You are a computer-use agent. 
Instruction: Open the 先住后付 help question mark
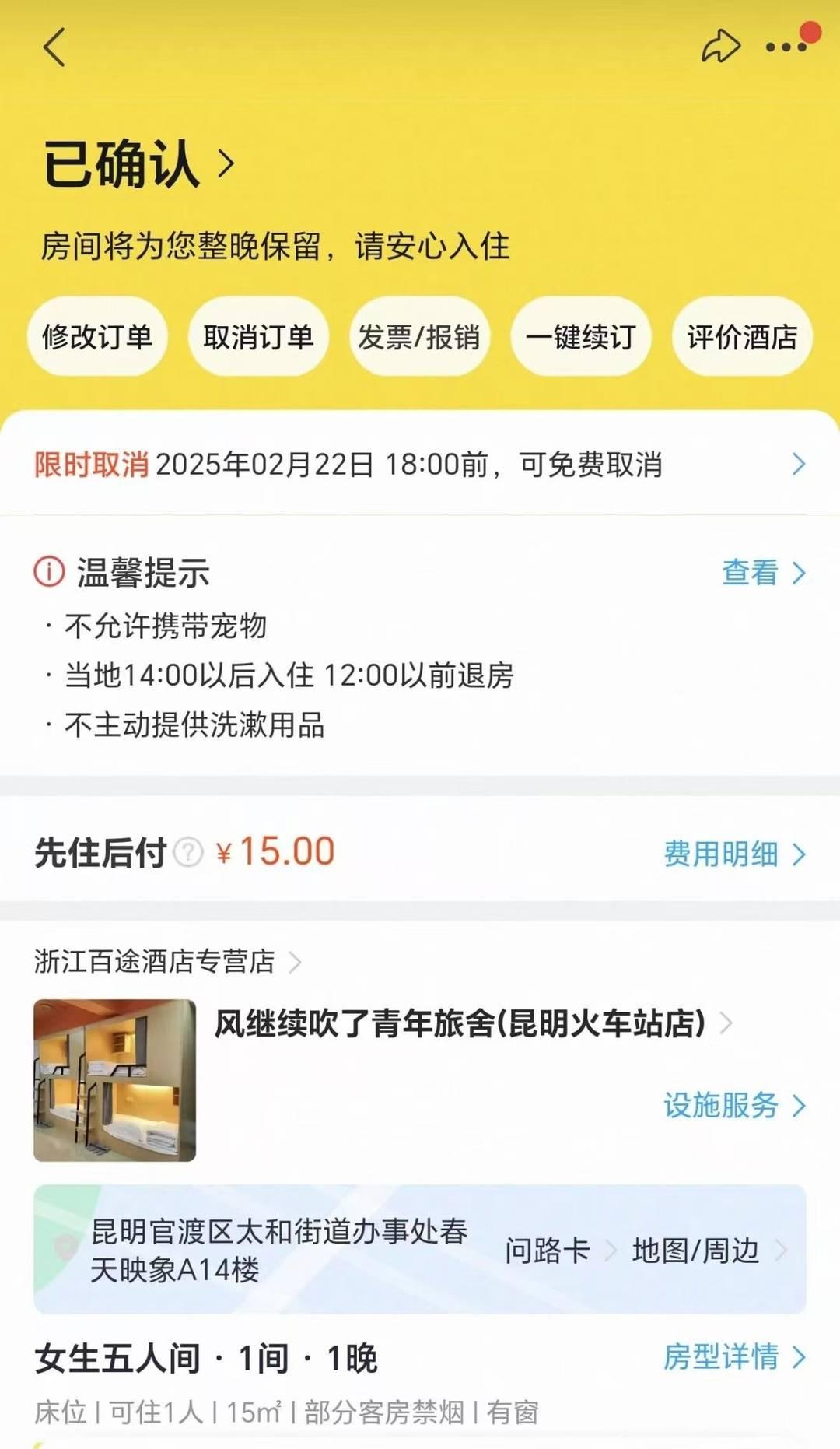coord(188,853)
